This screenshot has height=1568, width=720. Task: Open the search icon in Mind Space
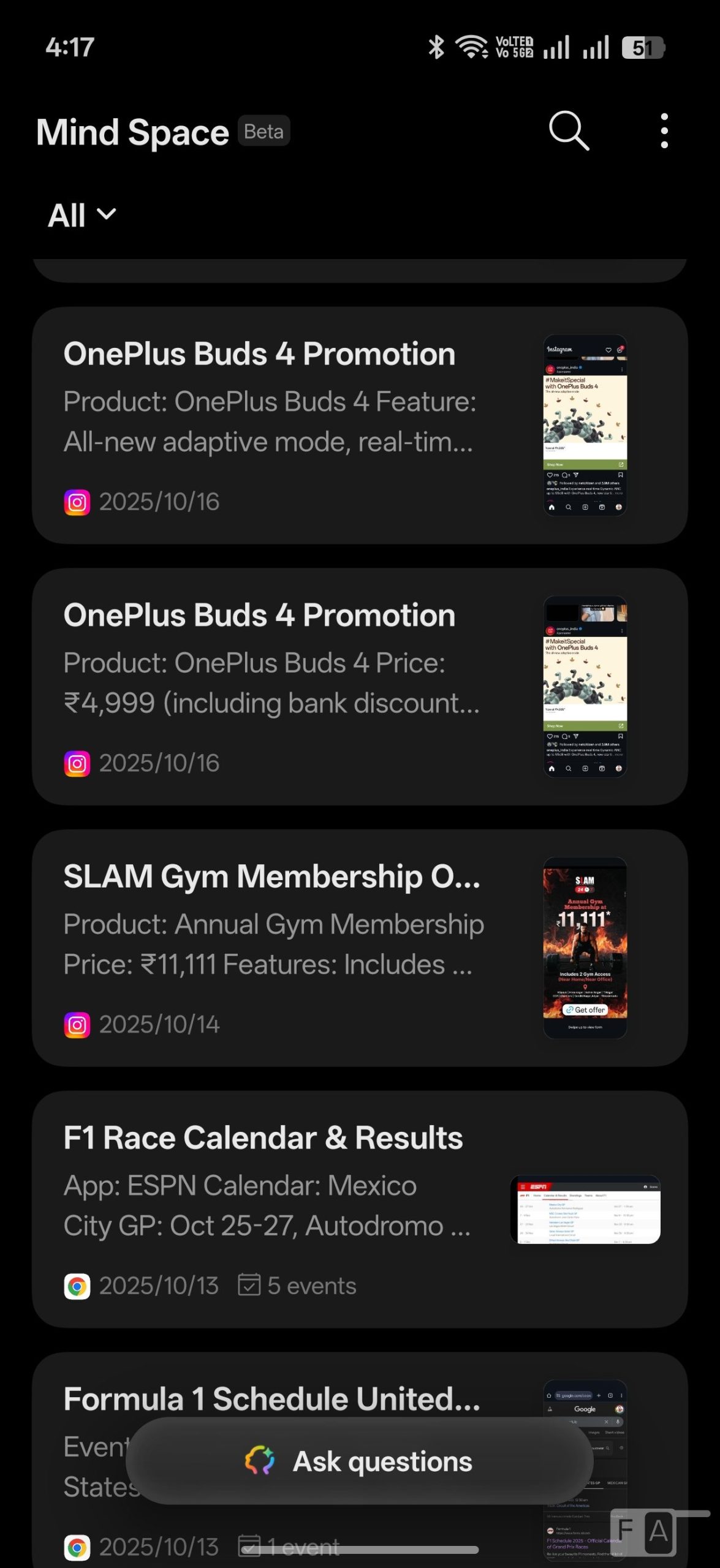click(569, 131)
